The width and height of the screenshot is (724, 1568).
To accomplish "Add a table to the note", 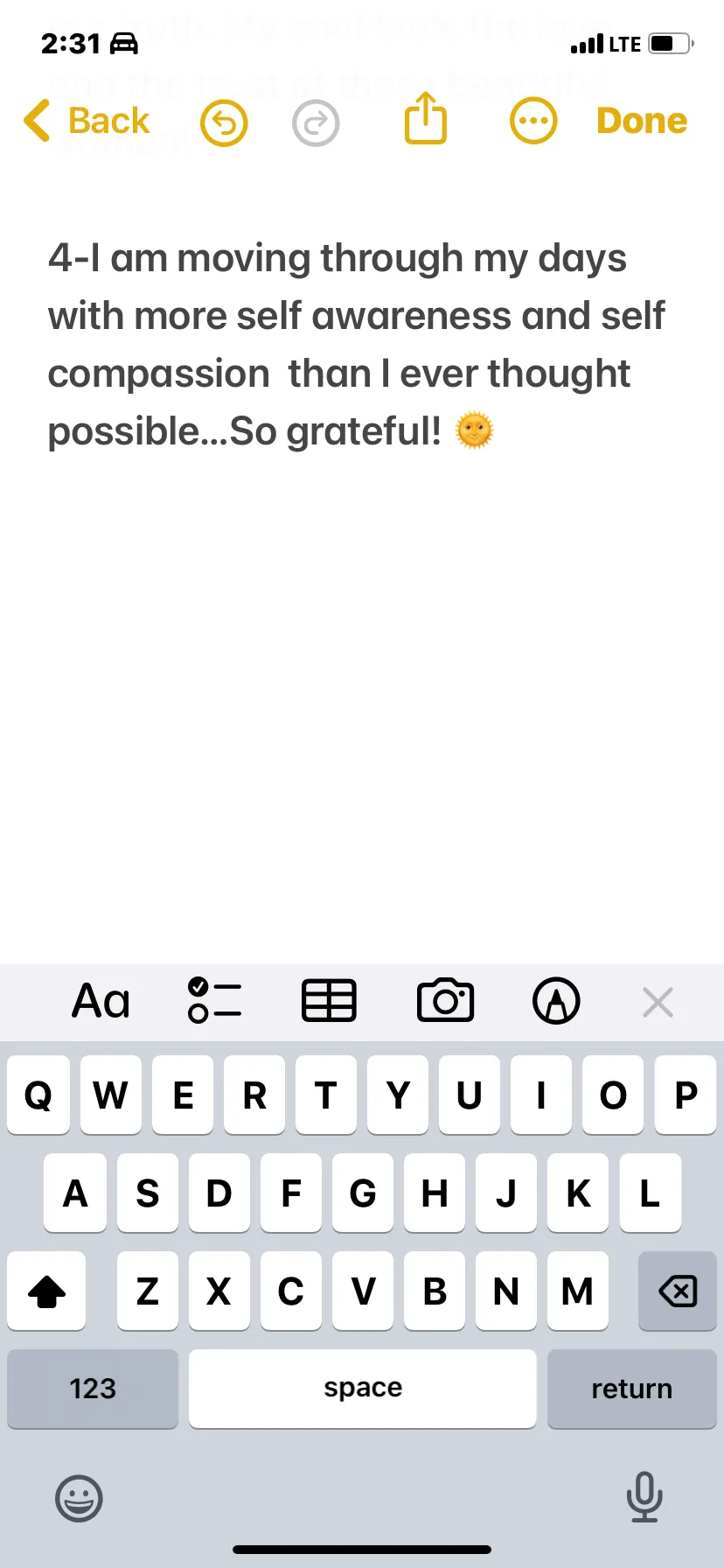I will [329, 1001].
